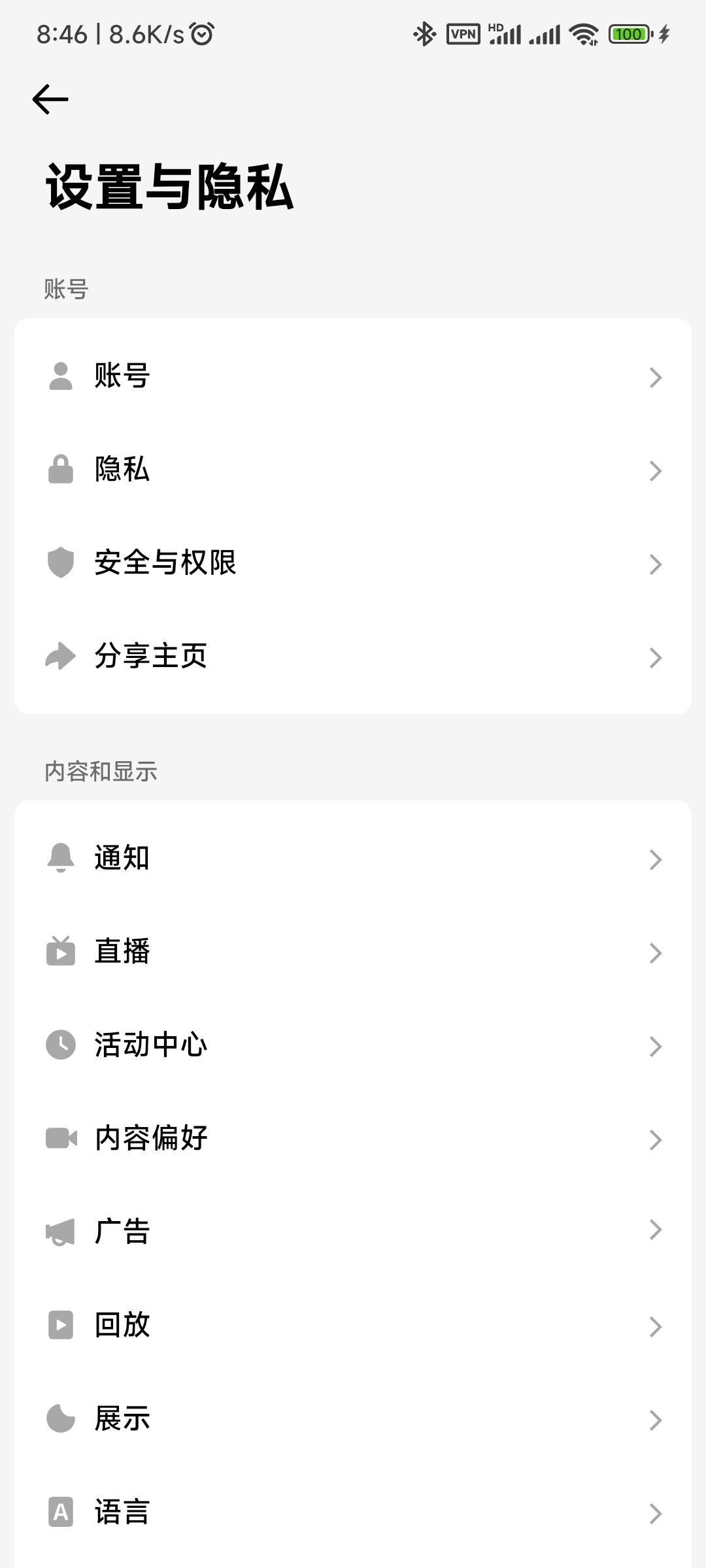Open 通知 notification settings
Screen dimensions: 706x1568
[353, 858]
